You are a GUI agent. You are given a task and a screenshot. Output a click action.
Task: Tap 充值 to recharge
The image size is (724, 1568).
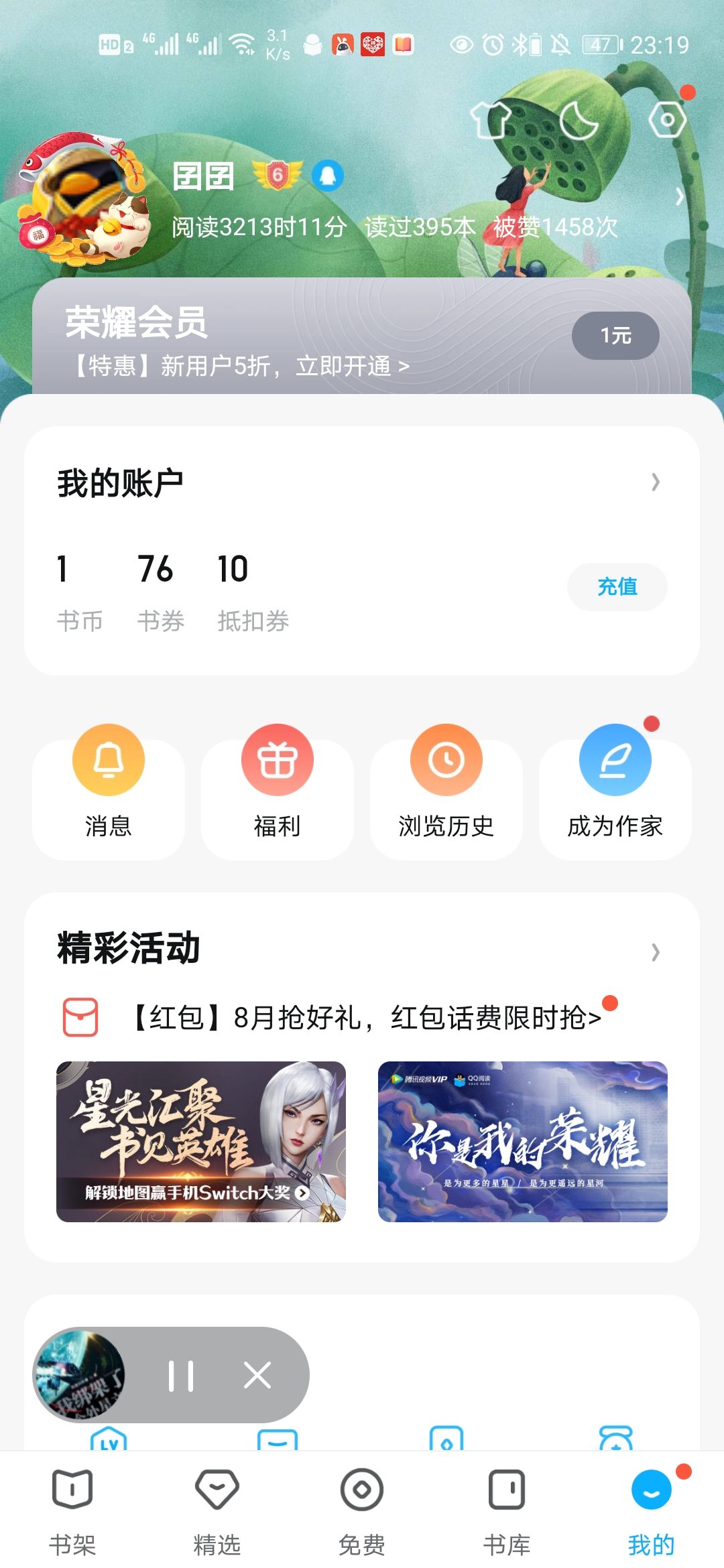click(x=617, y=587)
